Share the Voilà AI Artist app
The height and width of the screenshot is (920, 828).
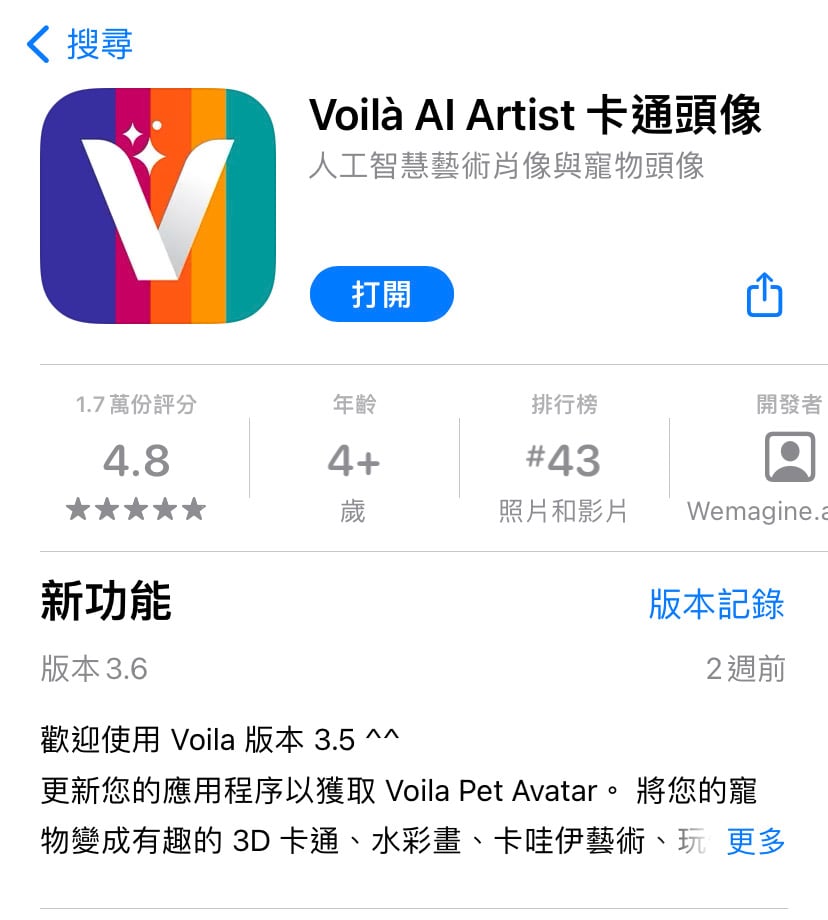(764, 295)
